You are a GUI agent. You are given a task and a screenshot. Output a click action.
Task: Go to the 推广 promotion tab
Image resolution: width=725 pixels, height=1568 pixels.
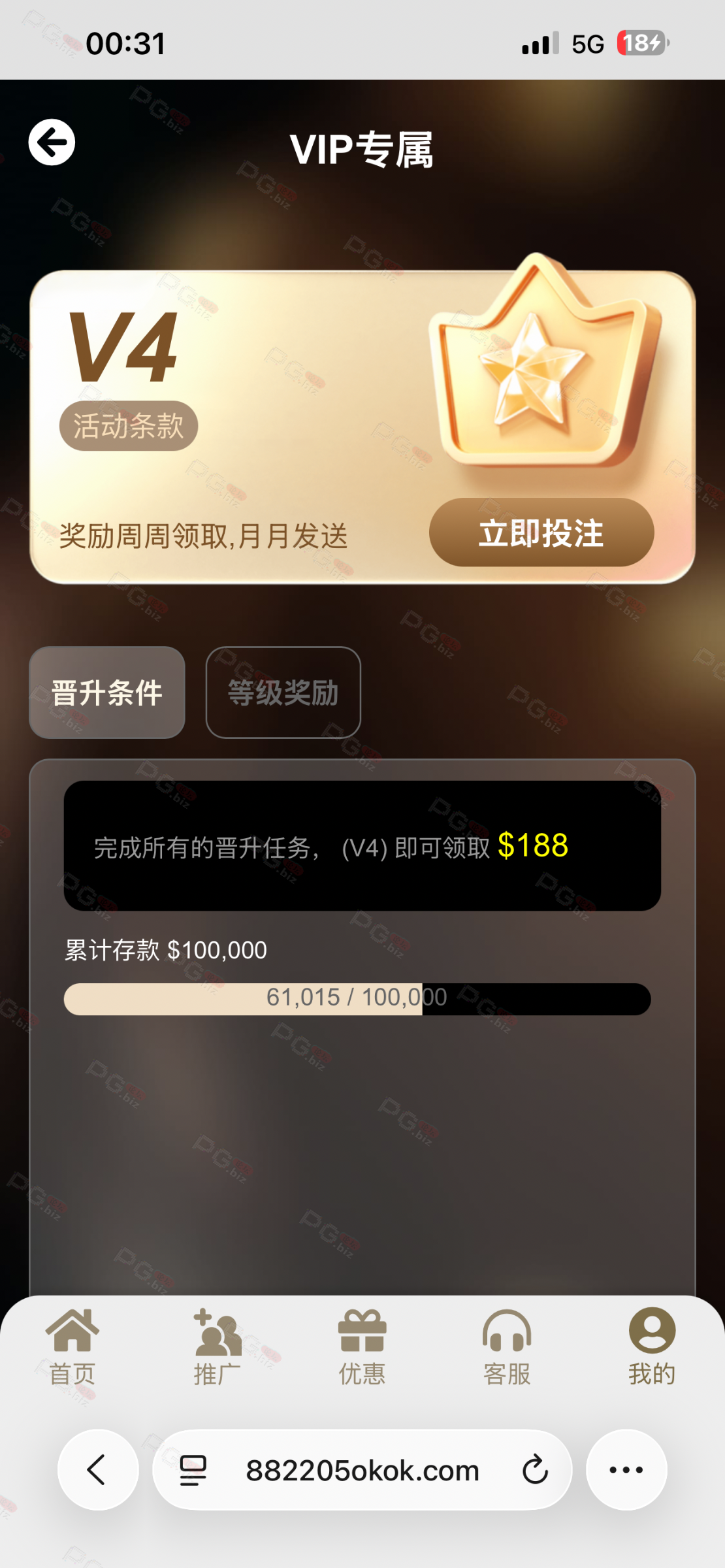point(217,1347)
